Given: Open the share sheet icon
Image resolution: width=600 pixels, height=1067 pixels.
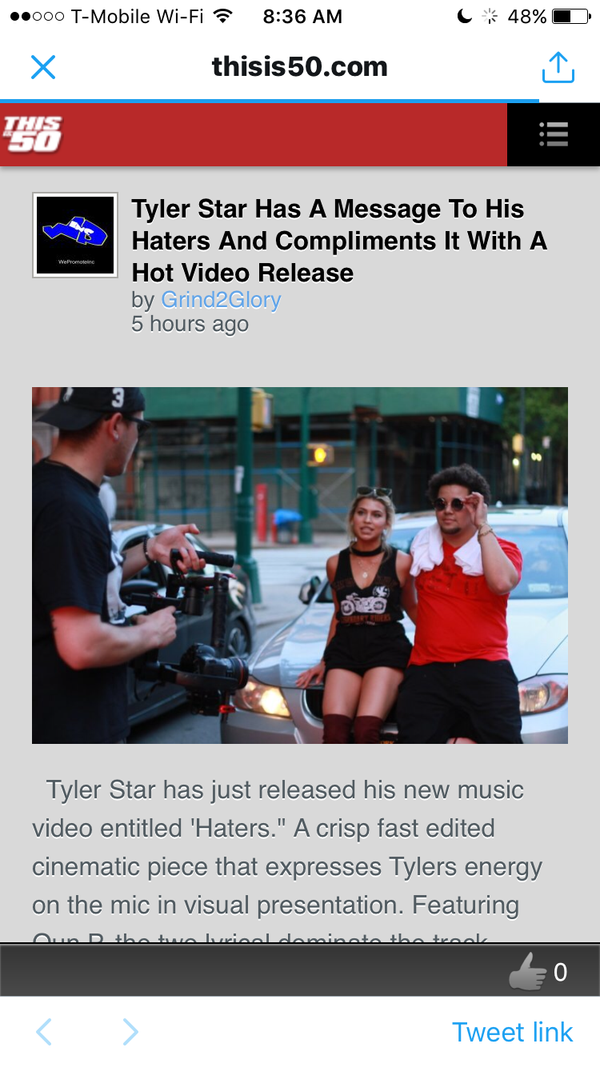Looking at the screenshot, I should [x=557, y=66].
